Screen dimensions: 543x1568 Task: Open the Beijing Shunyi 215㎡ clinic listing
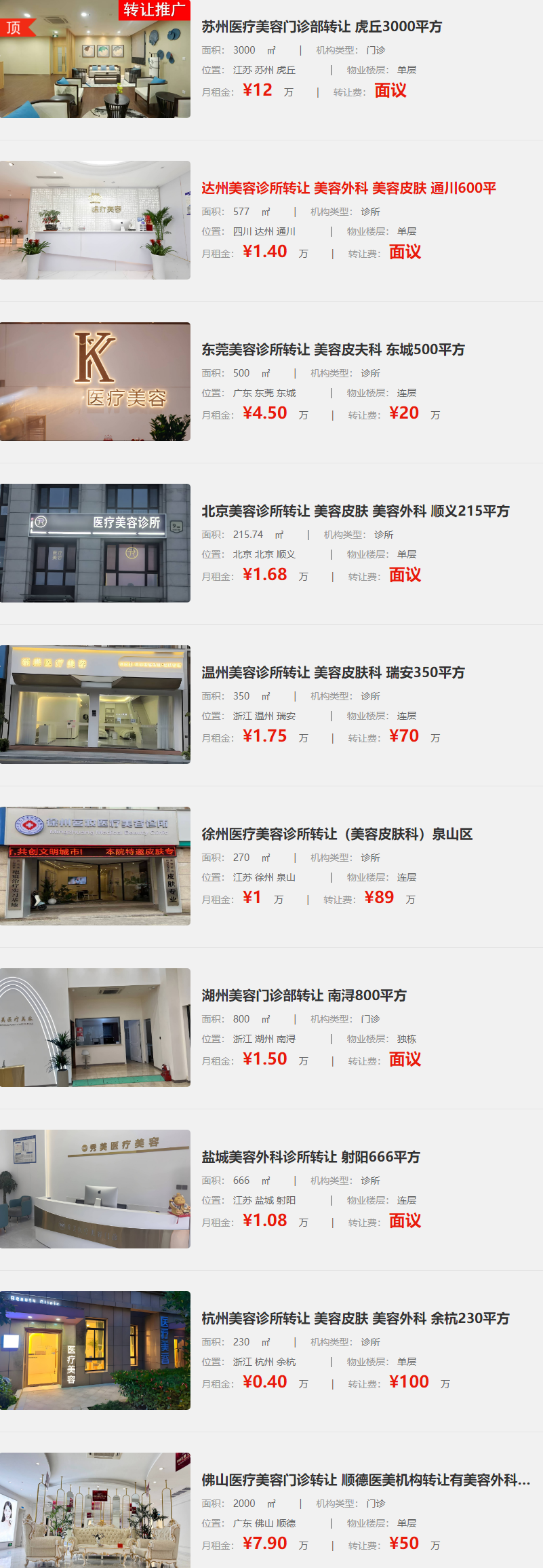(x=355, y=511)
